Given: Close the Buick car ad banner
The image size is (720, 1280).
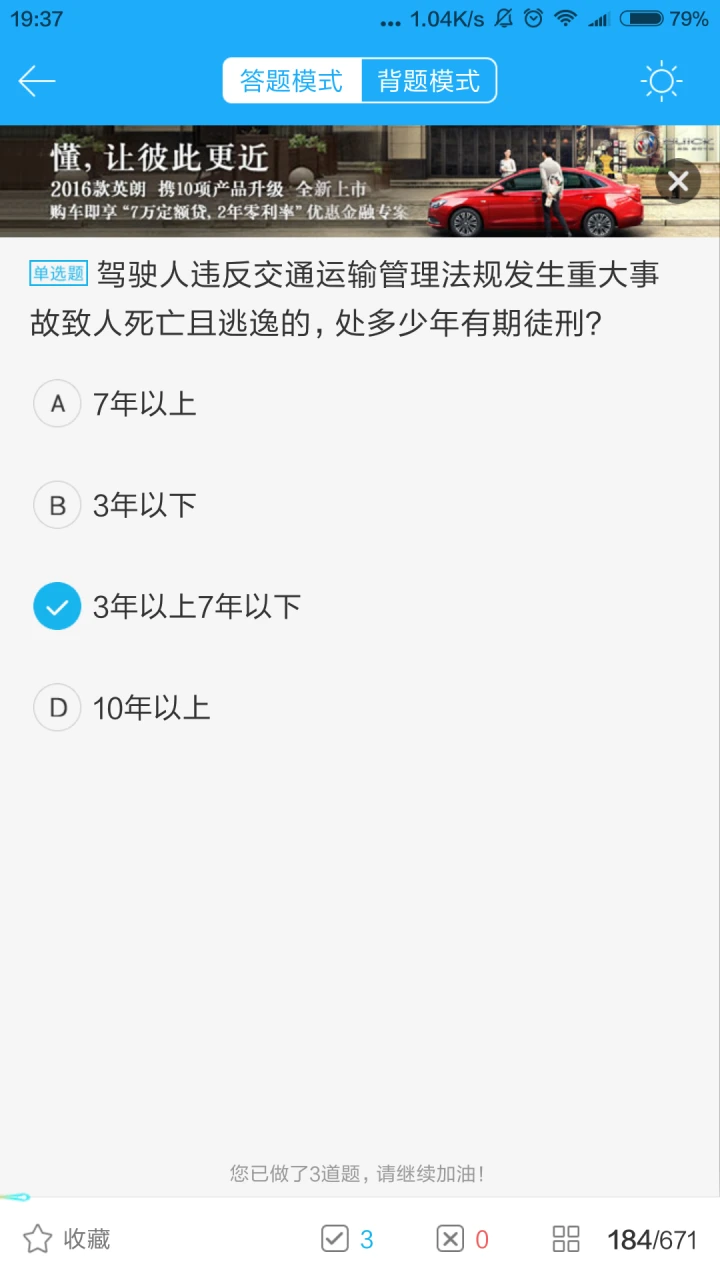Looking at the screenshot, I should click(x=678, y=181).
